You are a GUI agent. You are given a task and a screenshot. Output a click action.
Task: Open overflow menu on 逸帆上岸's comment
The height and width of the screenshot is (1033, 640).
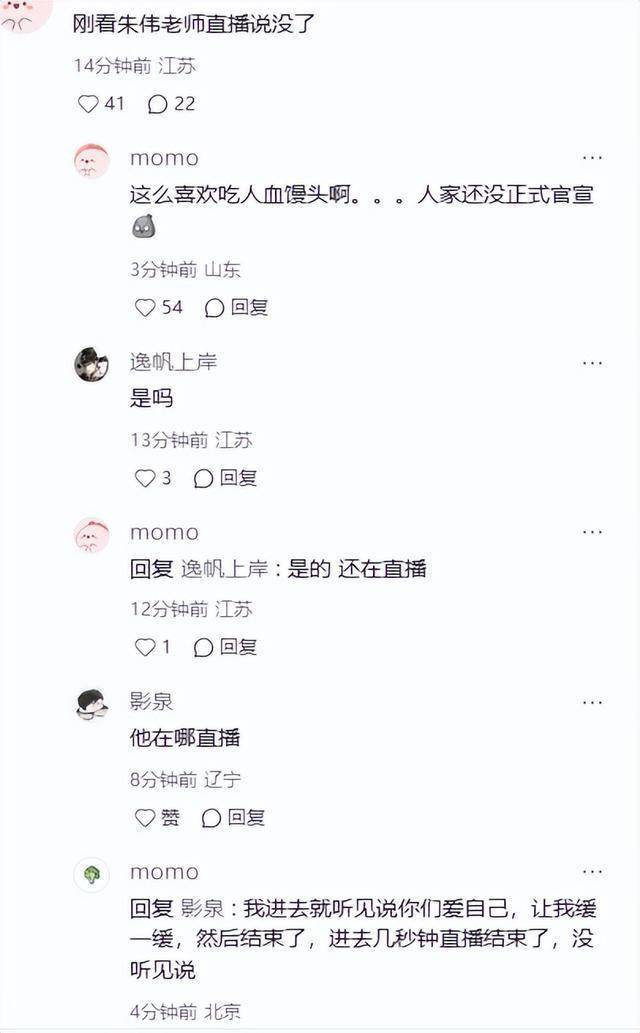pyautogui.click(x=592, y=362)
